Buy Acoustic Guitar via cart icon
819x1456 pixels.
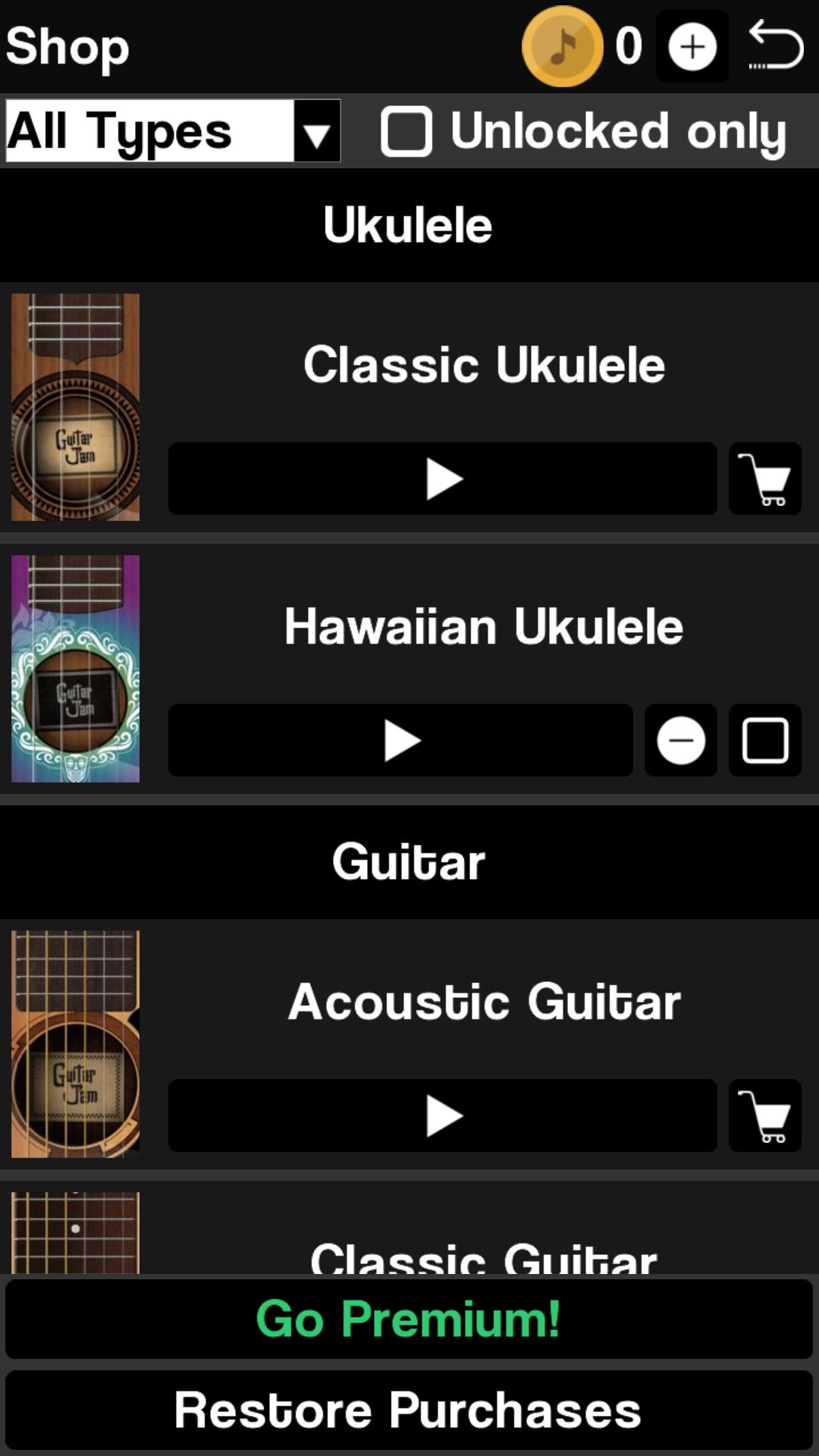click(x=764, y=1116)
